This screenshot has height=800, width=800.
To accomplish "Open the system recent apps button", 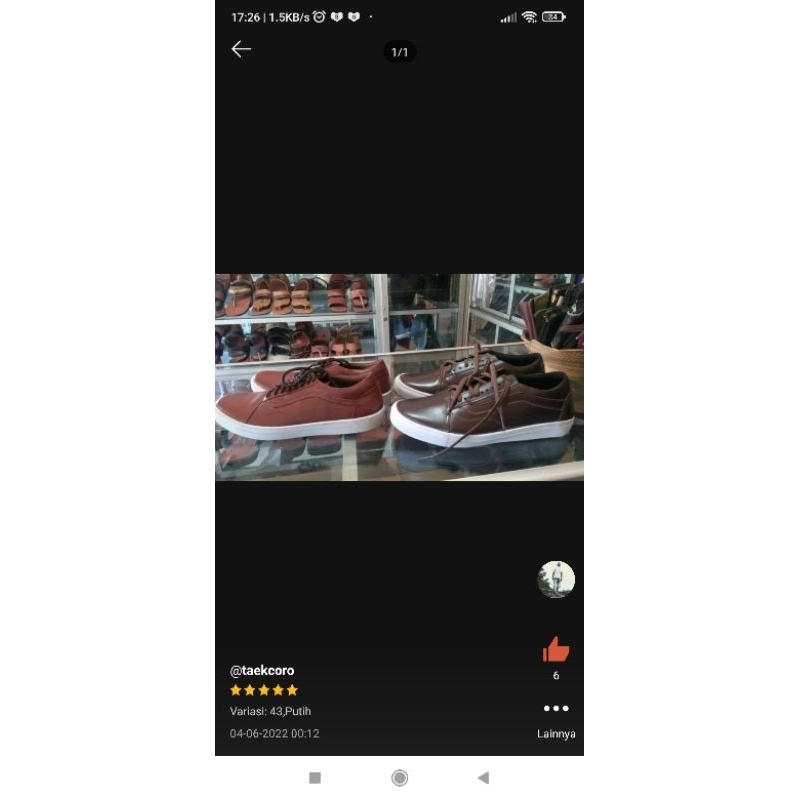I will coord(315,777).
